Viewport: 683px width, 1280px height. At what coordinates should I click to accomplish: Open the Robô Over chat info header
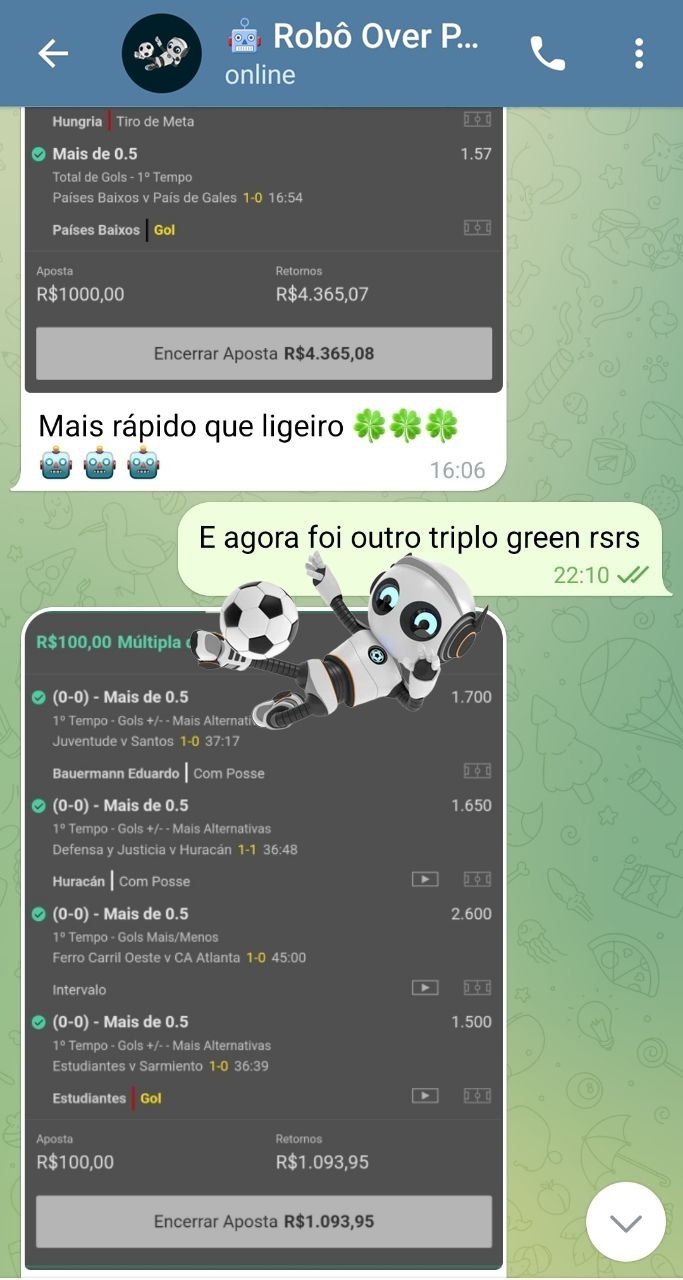[355, 54]
